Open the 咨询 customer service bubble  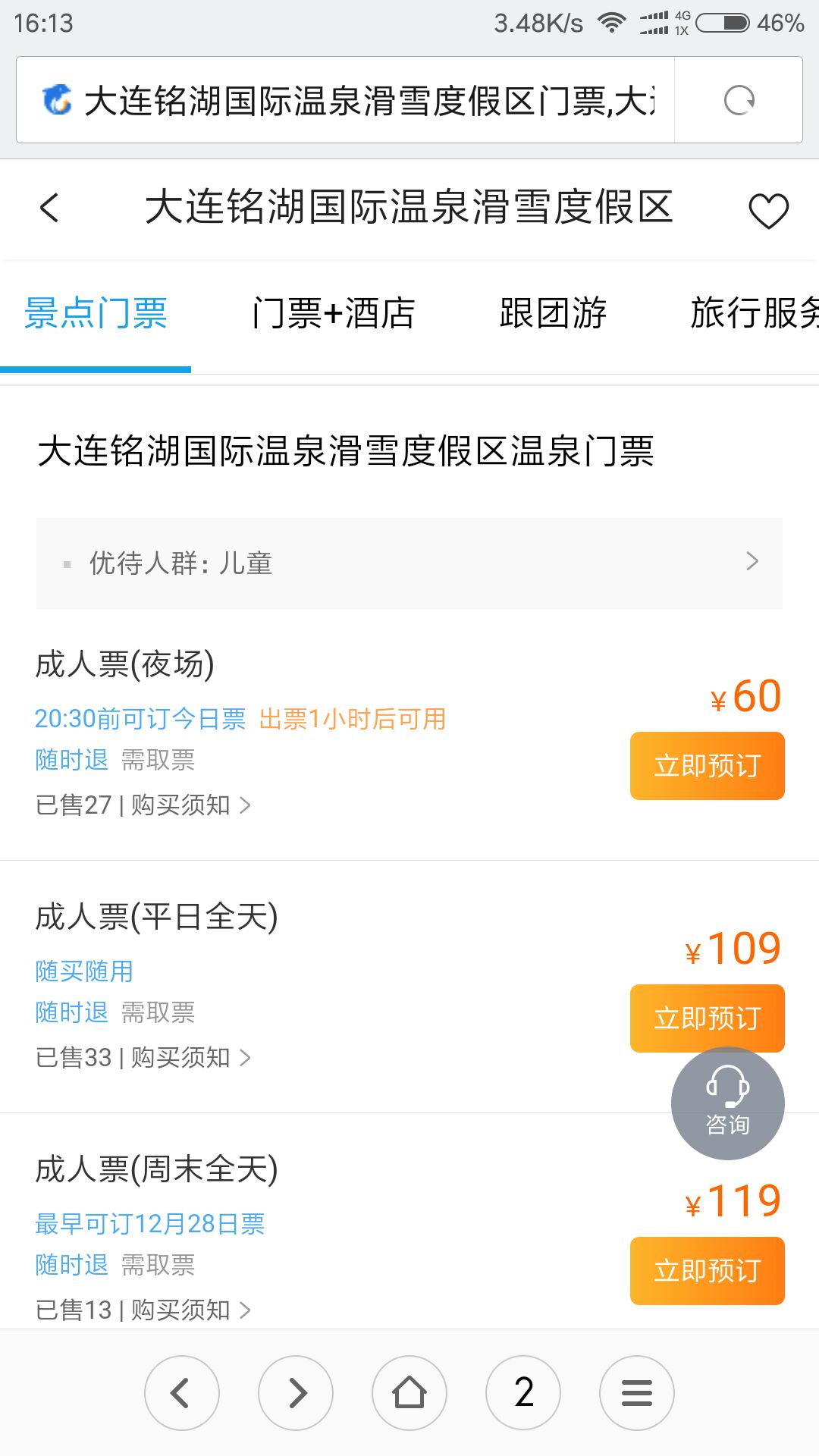727,1103
